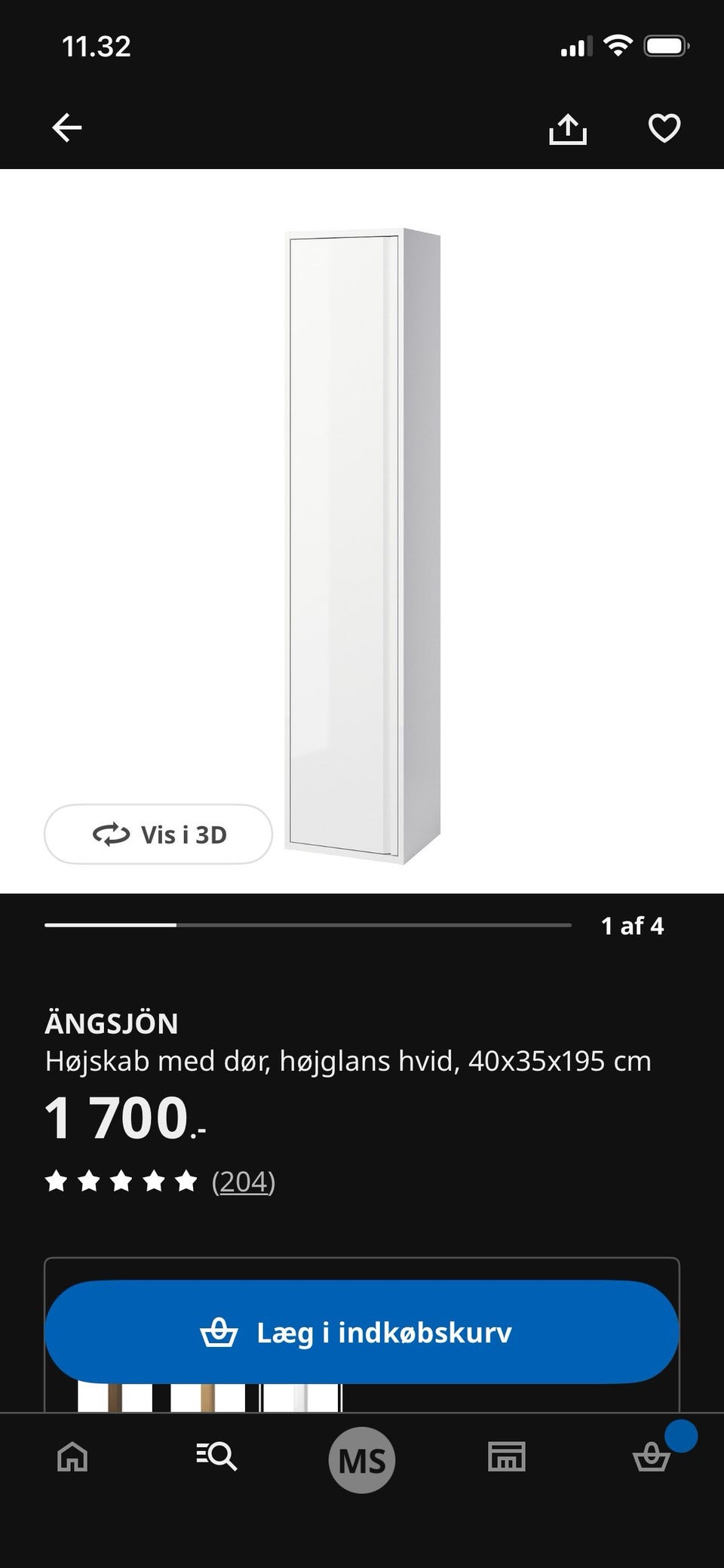Open the Vis i 3D view
Viewport: 724px width, 1568px height.
click(158, 835)
